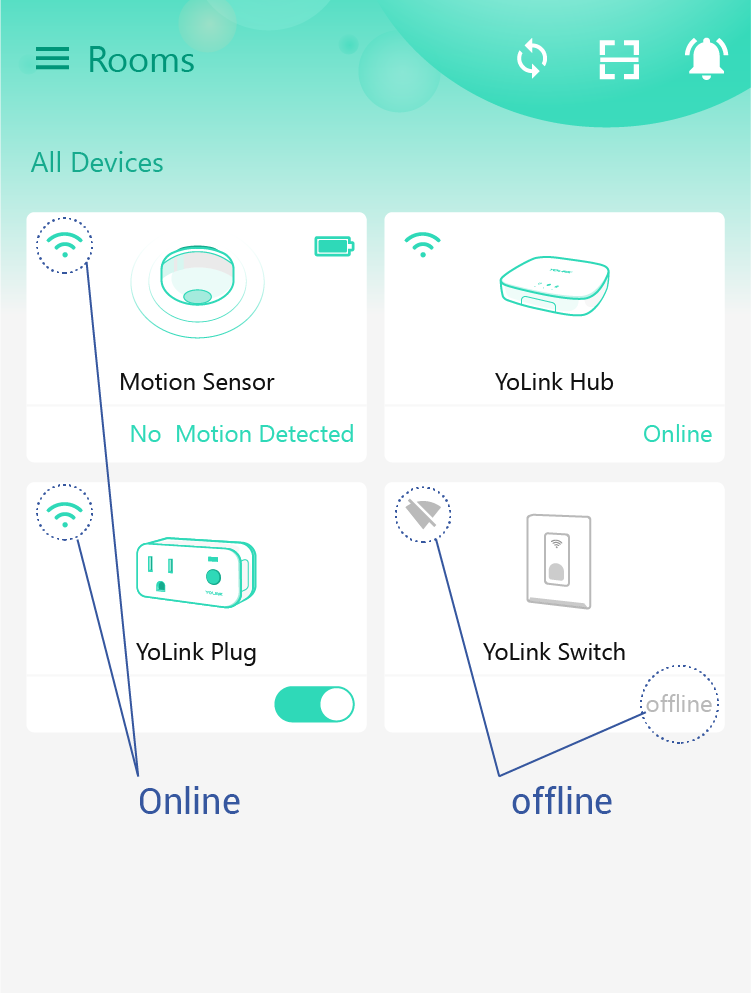This screenshot has width=751, height=993.
Task: Open the QR code scanner
Action: click(619, 60)
